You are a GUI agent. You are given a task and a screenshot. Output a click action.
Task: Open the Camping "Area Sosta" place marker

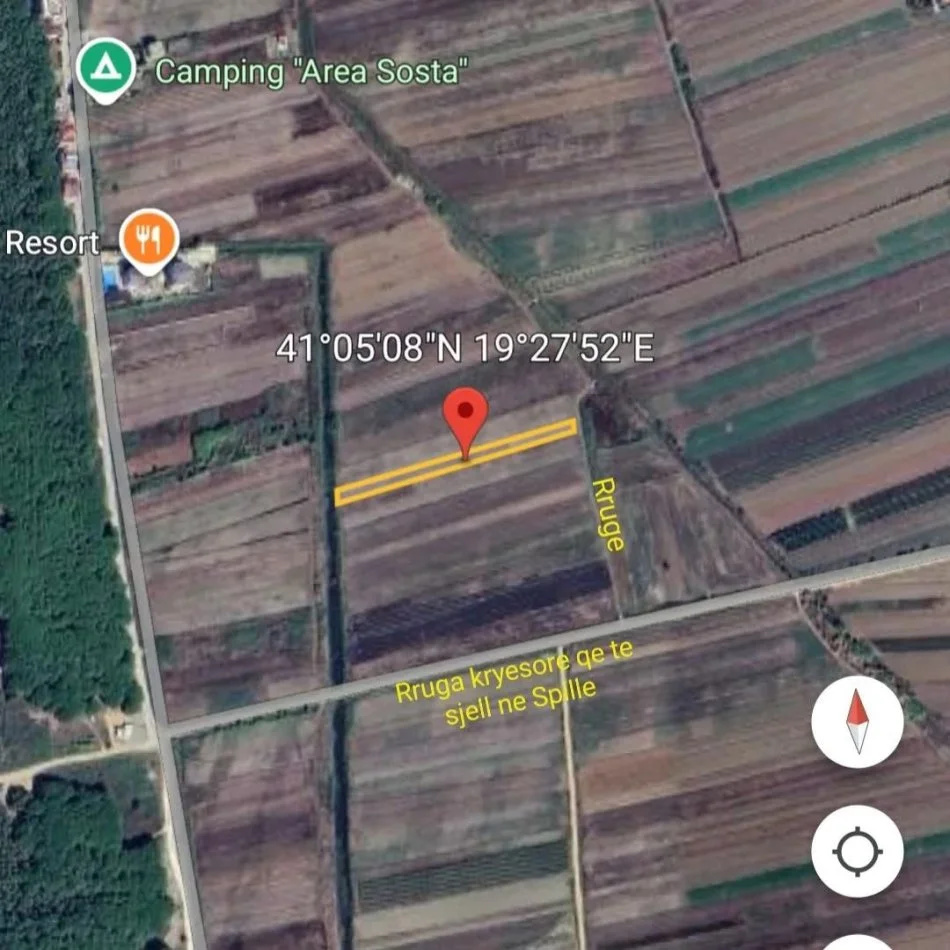click(x=105, y=68)
